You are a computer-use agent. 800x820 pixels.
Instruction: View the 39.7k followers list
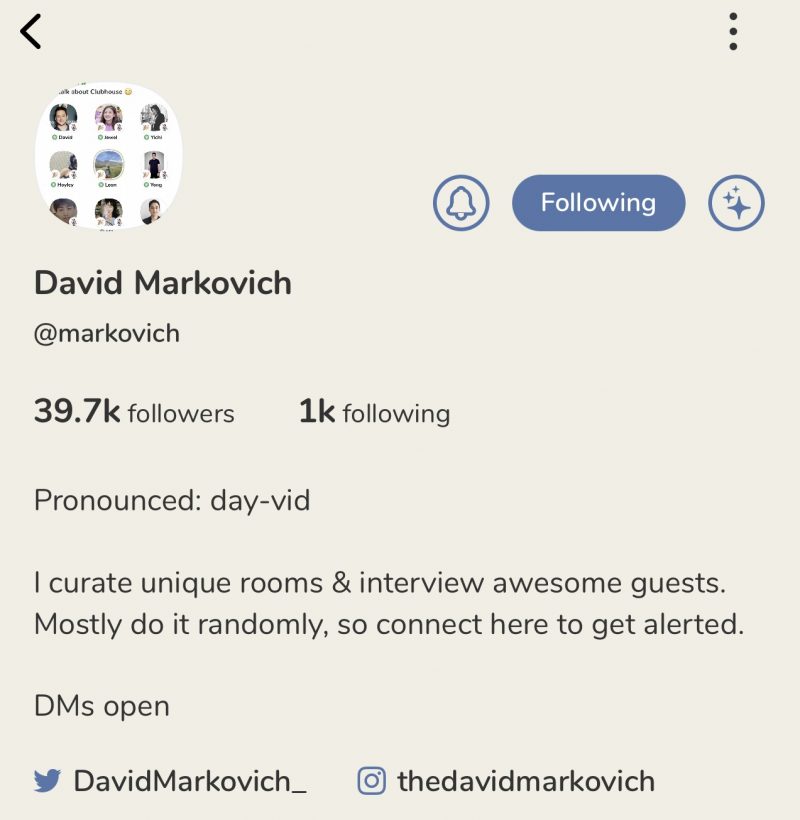(x=134, y=412)
